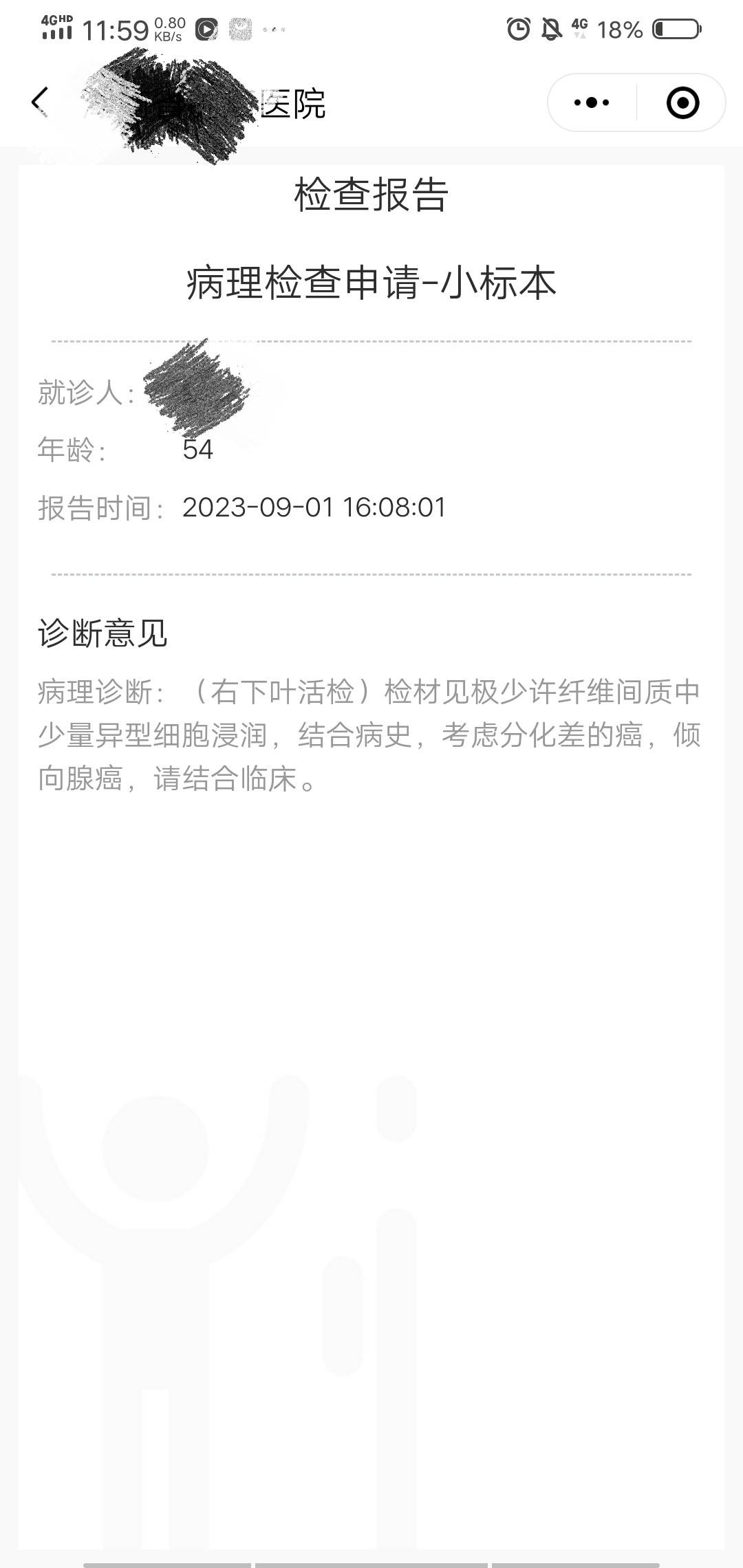
Task: Tap the back chevron to leave report
Action: tap(38, 102)
